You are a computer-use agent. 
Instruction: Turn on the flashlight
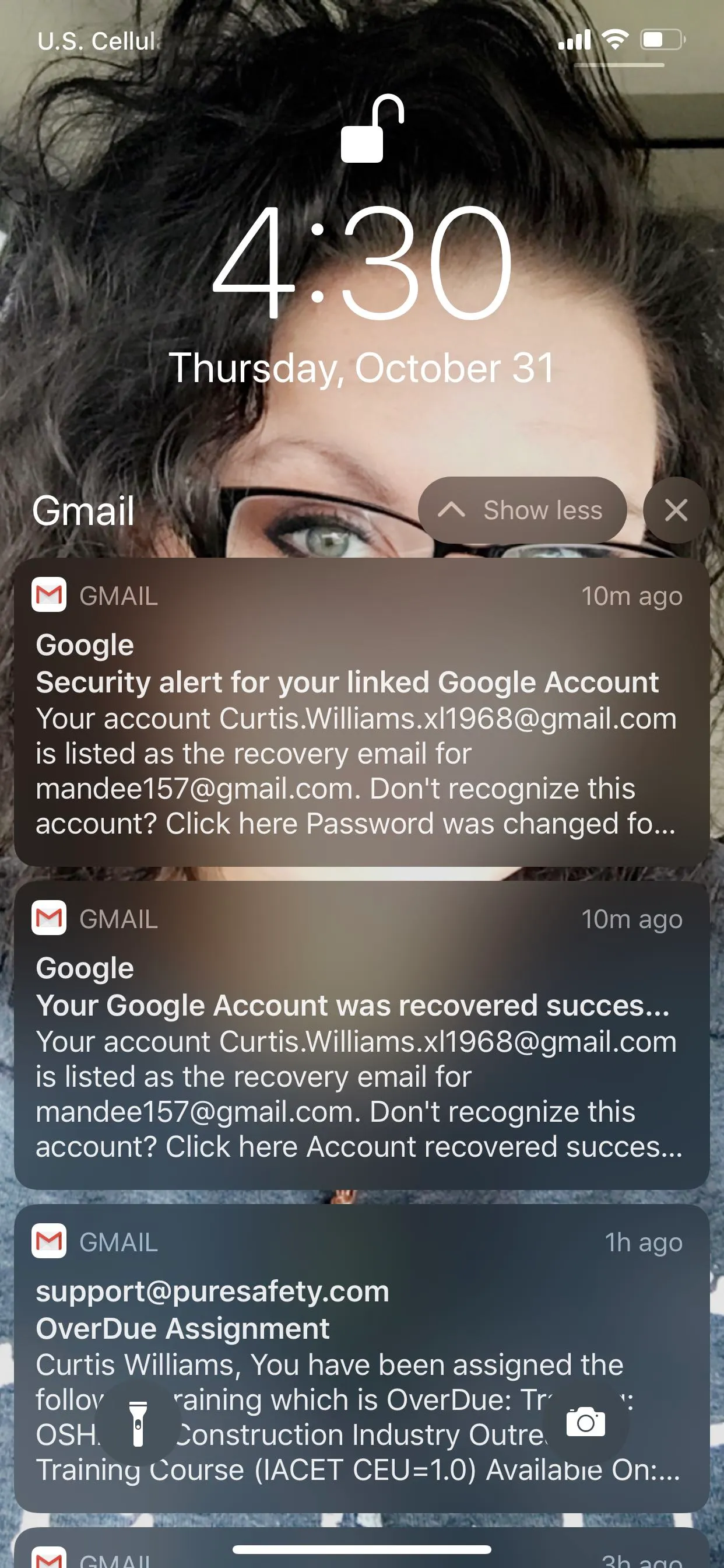click(138, 1423)
